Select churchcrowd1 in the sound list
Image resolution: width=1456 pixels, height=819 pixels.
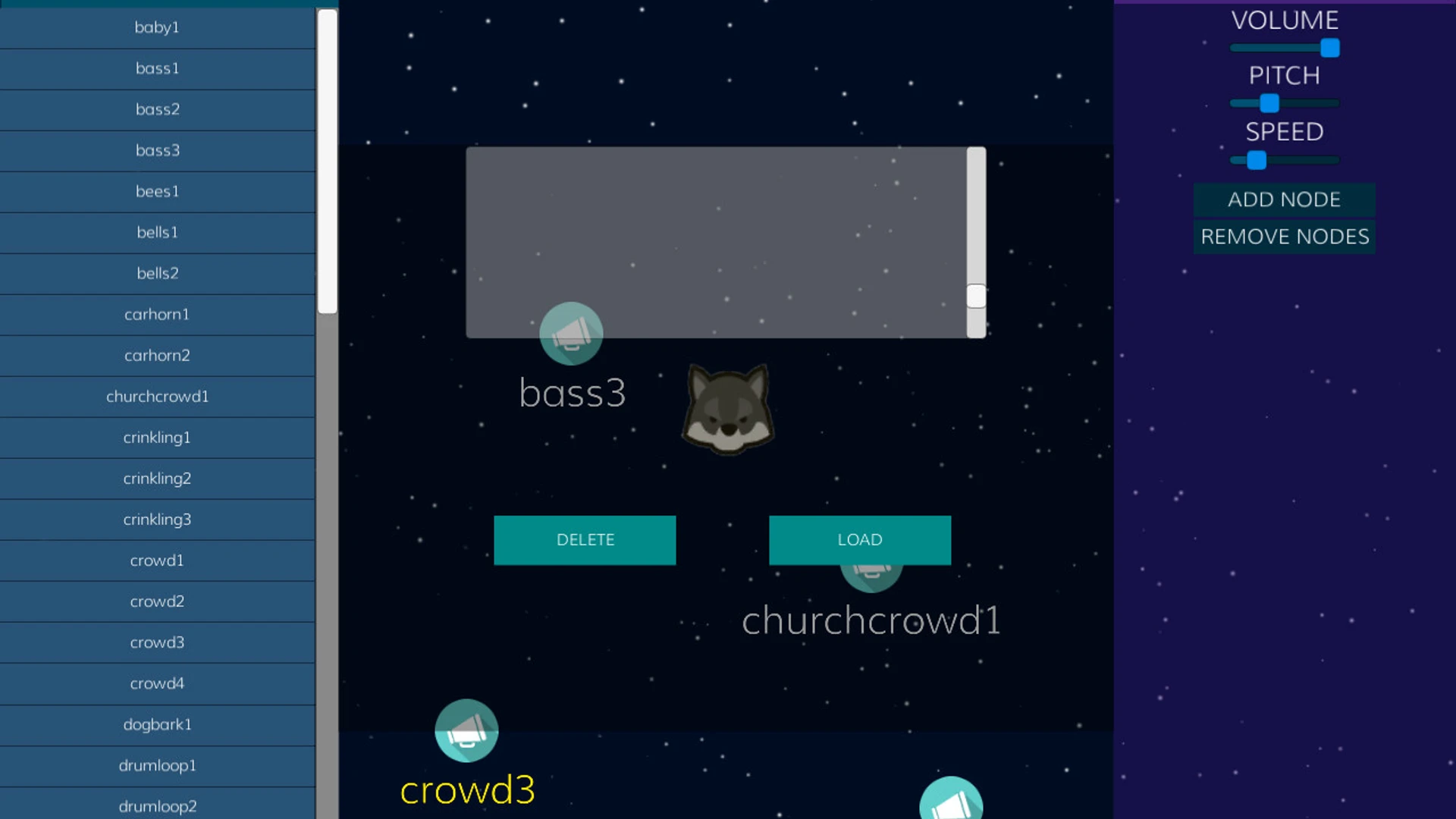(157, 396)
